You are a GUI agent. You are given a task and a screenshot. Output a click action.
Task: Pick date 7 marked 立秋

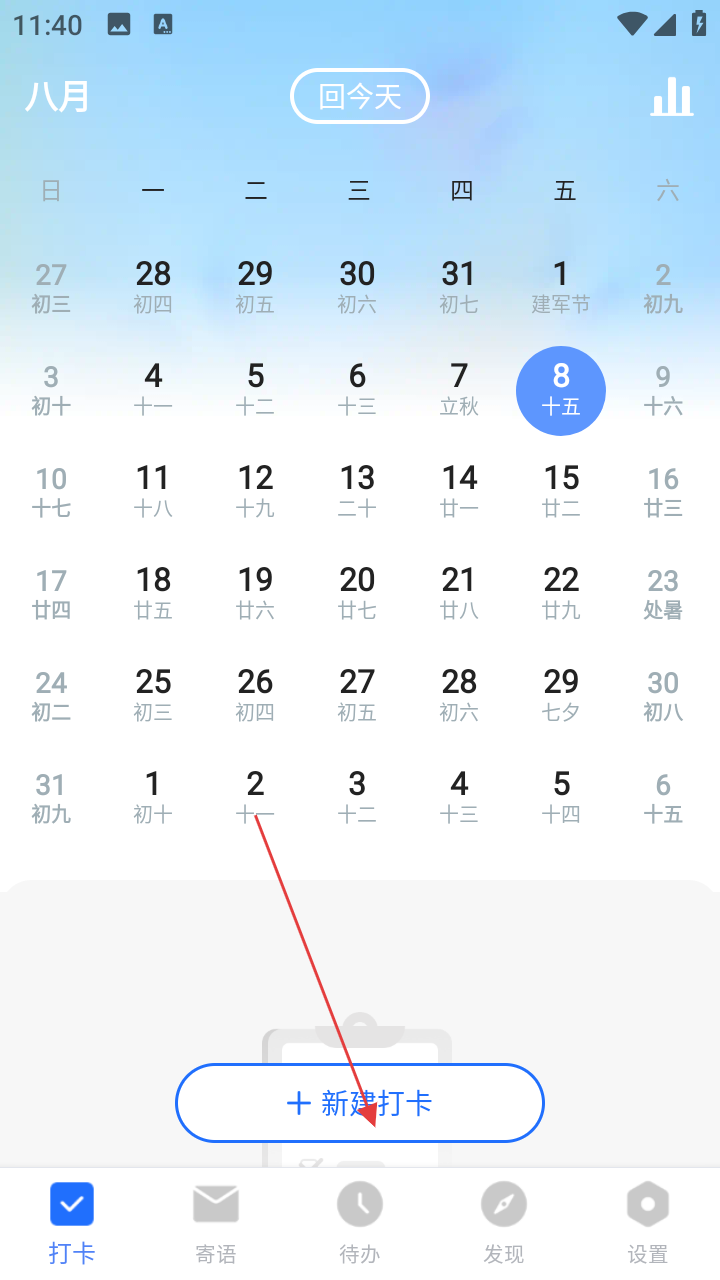459,390
